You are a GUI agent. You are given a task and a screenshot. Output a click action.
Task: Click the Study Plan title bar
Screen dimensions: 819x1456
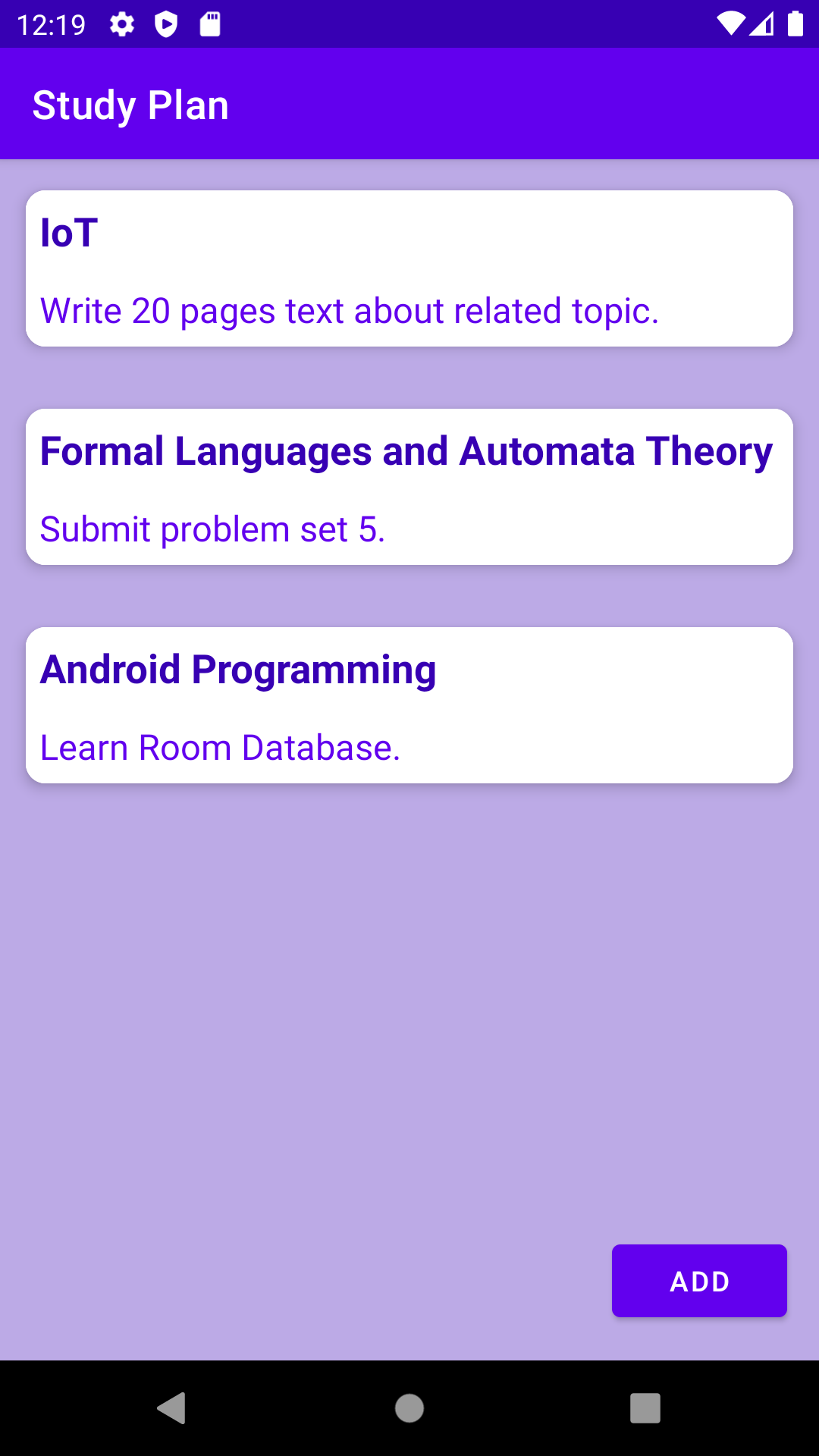(x=409, y=104)
